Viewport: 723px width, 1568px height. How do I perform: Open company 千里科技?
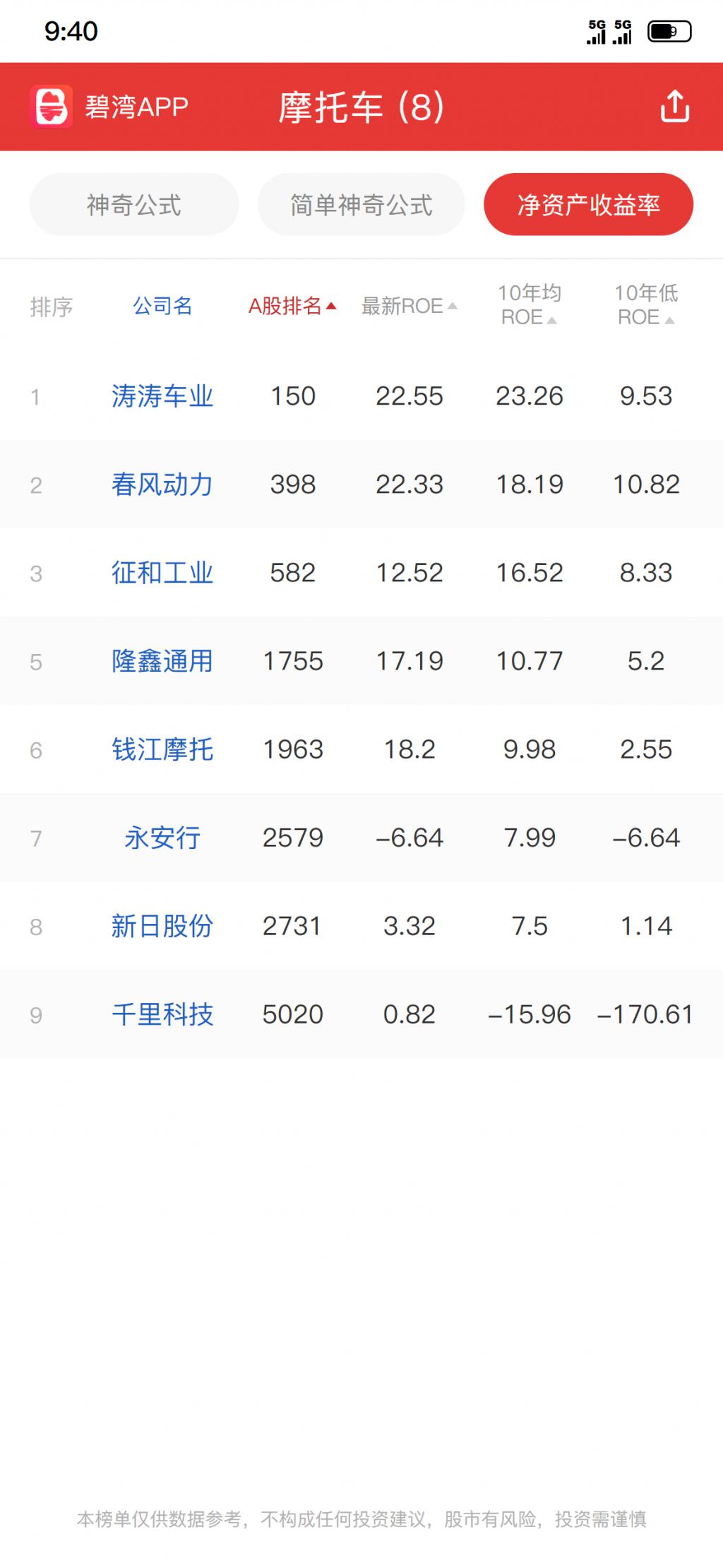pos(162,1014)
